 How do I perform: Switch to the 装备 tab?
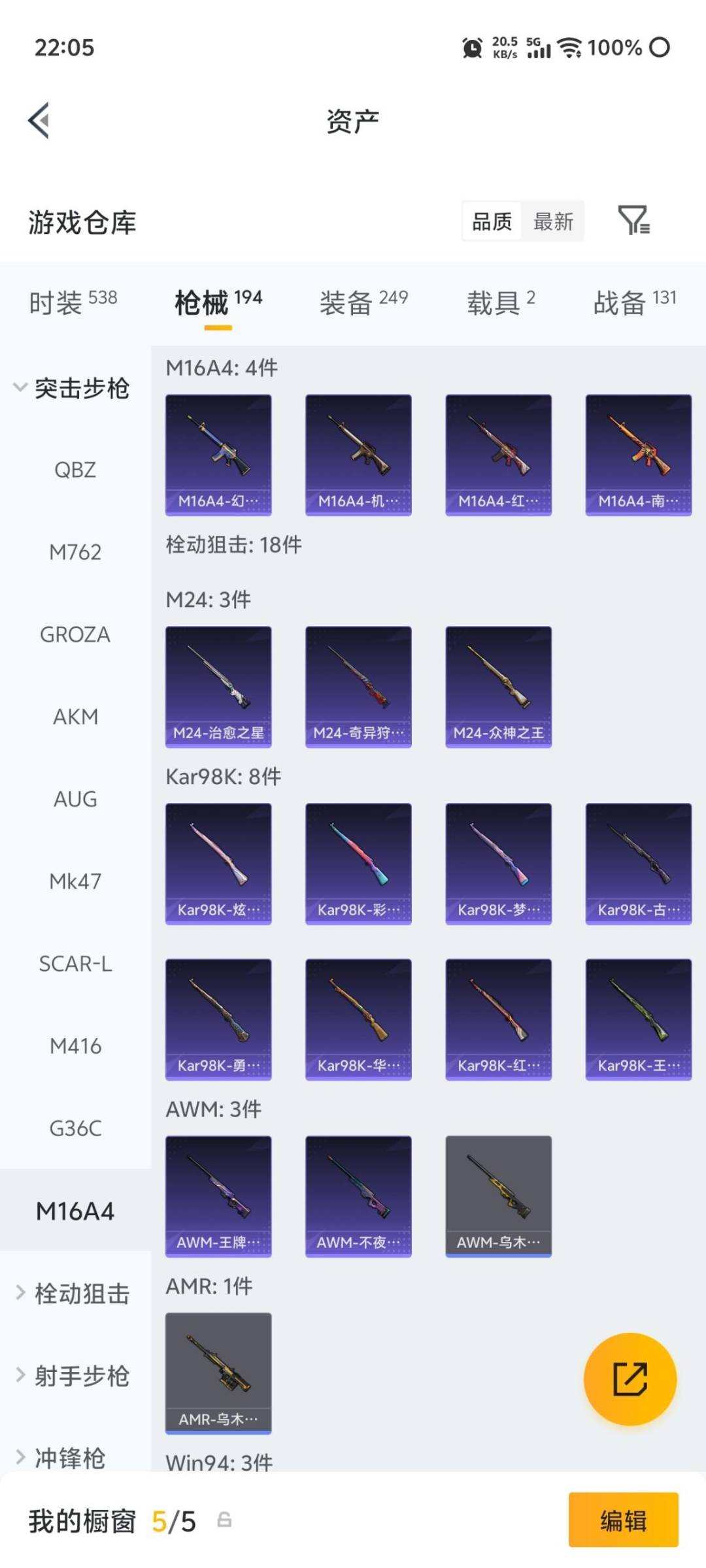tap(363, 302)
